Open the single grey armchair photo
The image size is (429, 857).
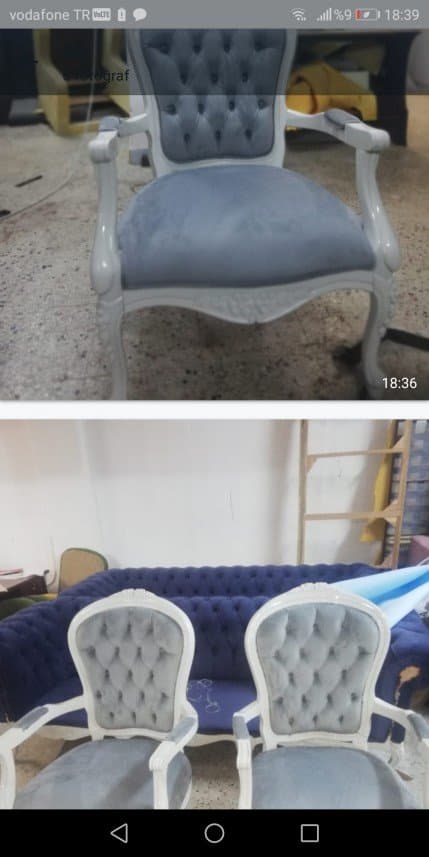click(214, 214)
